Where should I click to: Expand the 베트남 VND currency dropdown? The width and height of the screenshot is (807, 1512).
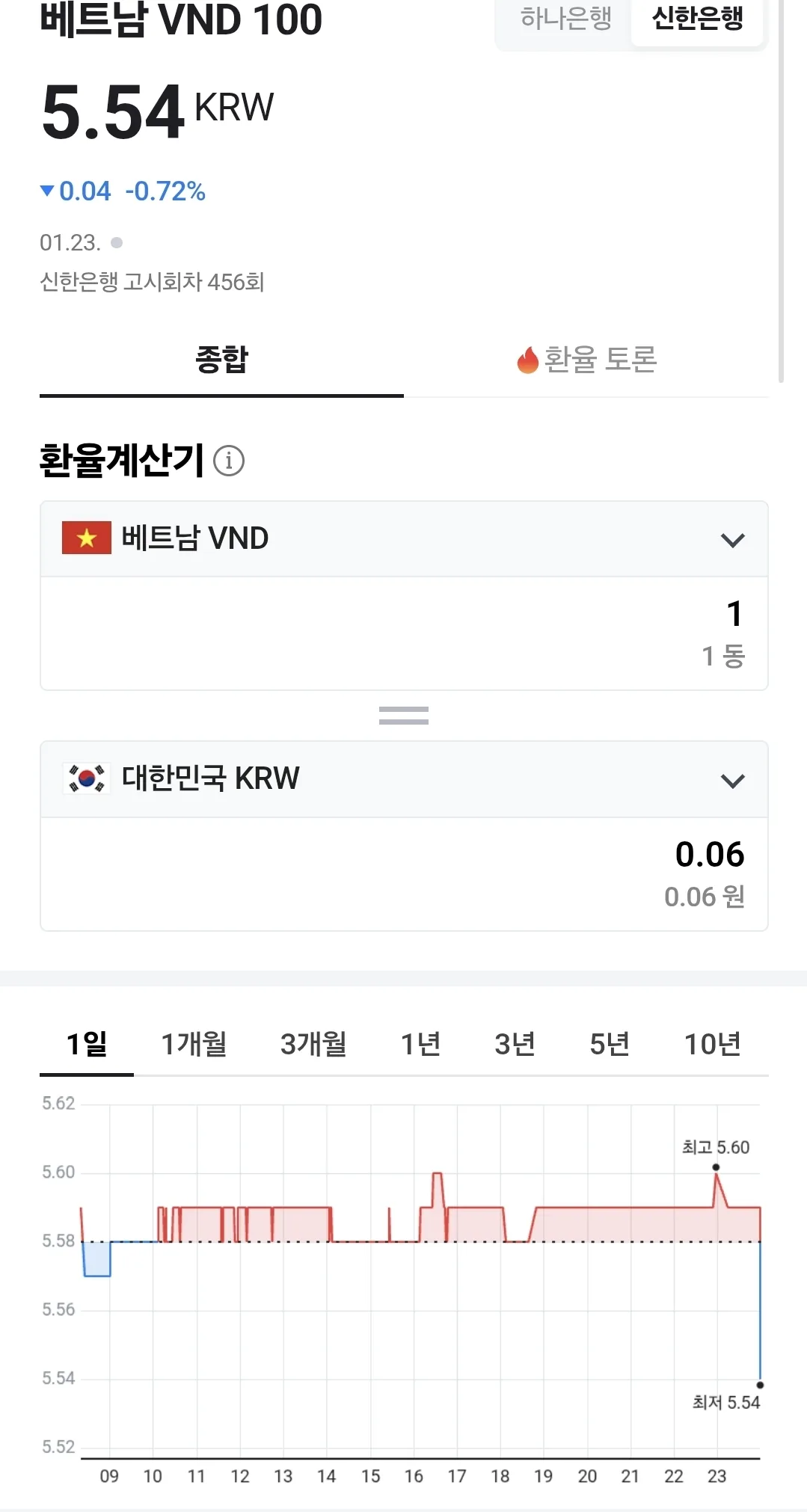tap(404, 539)
